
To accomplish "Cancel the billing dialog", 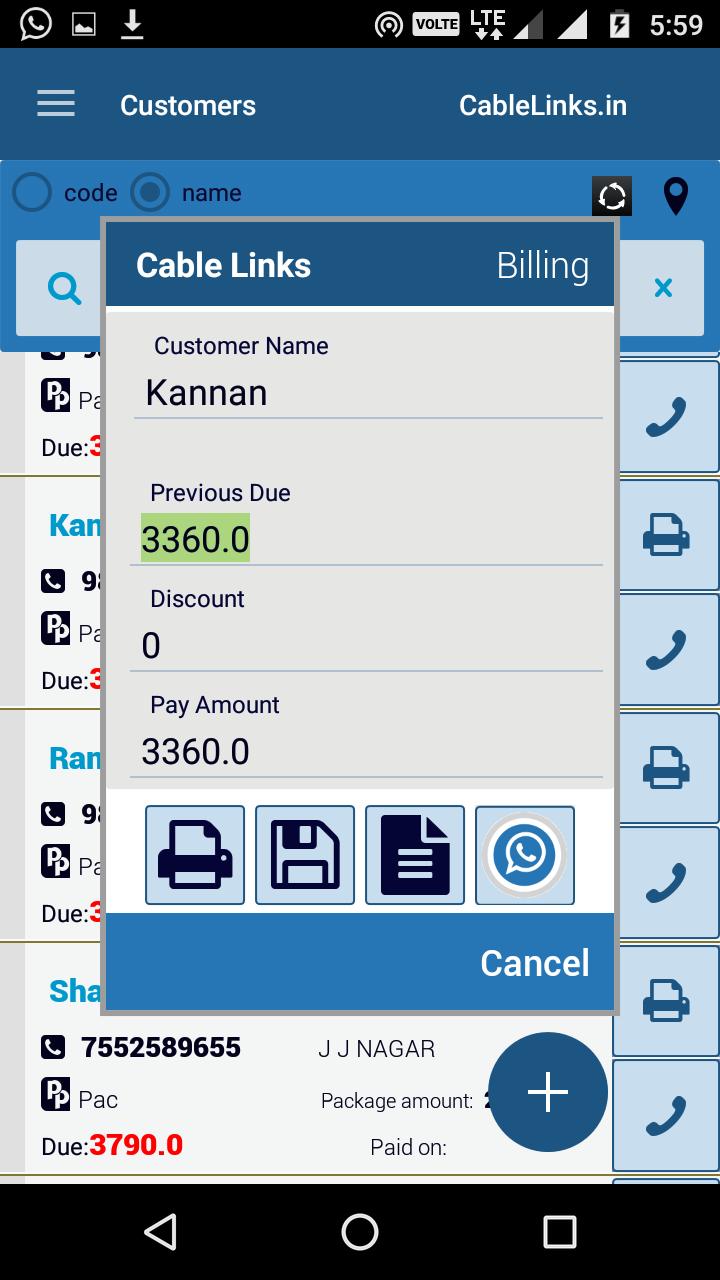I will click(534, 962).
